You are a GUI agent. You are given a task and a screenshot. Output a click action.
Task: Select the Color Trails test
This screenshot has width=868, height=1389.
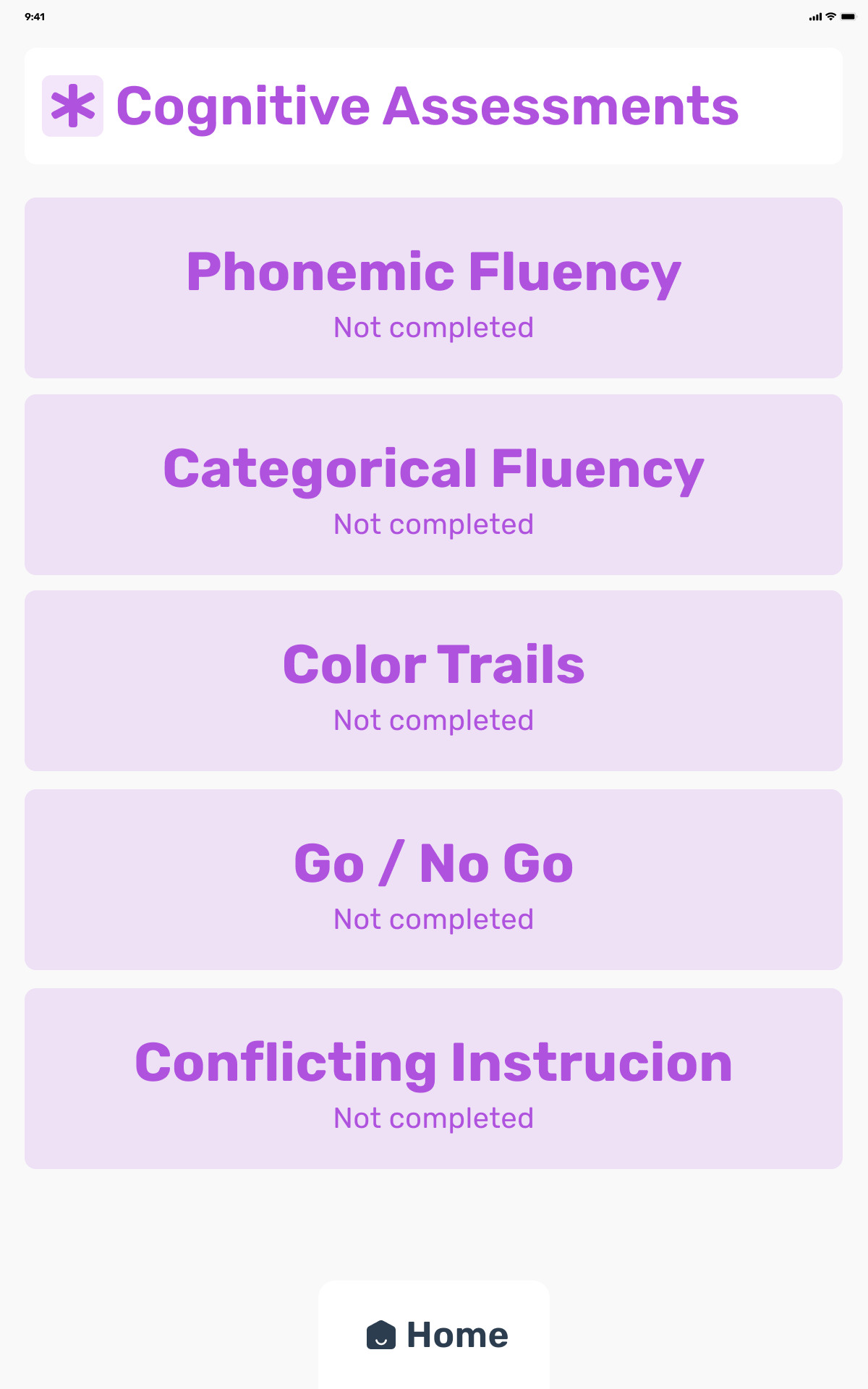tap(433, 681)
